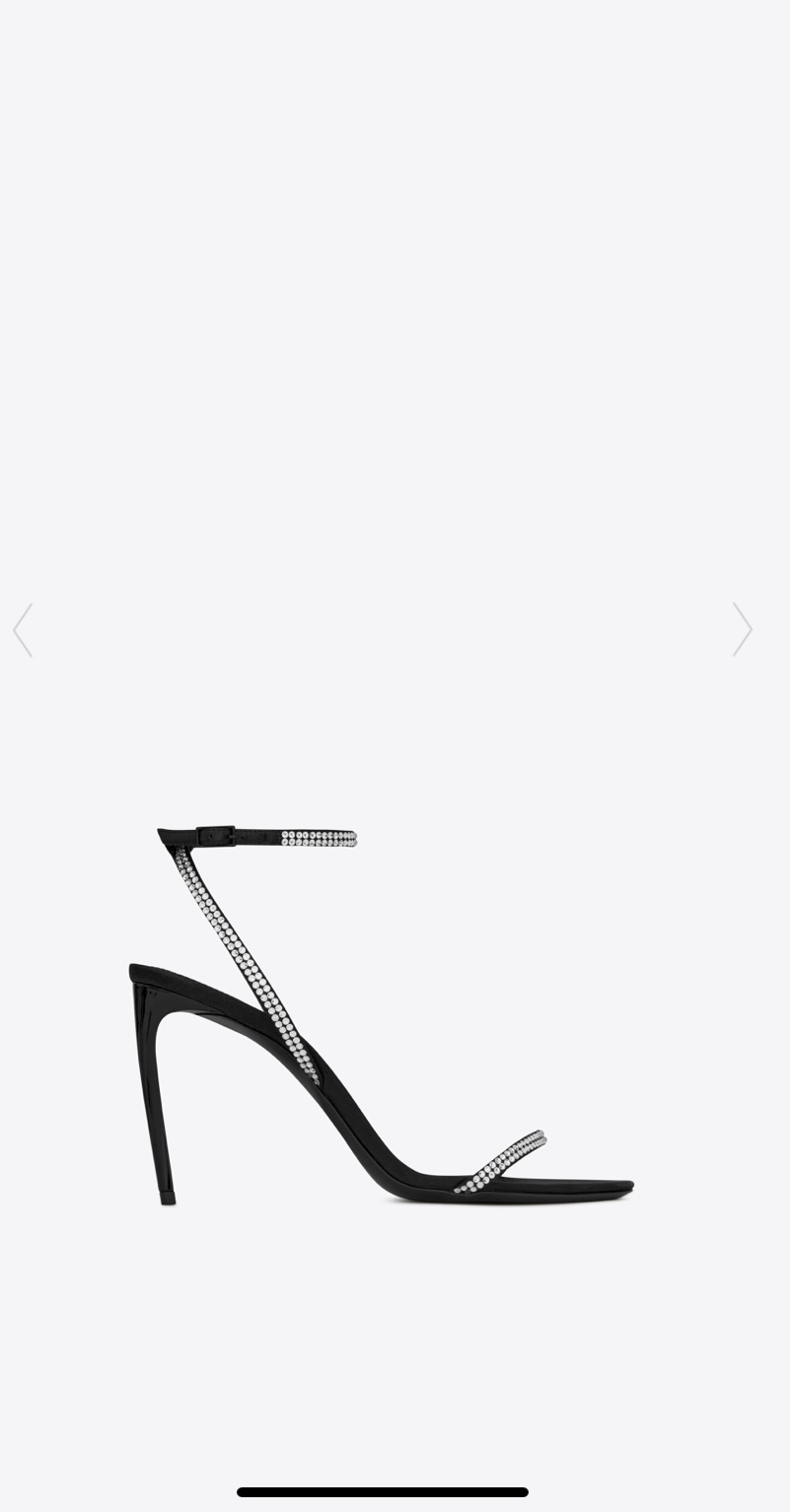The image size is (790, 1512).
Task: Open the next product view with the right arrow
Action: click(742, 630)
